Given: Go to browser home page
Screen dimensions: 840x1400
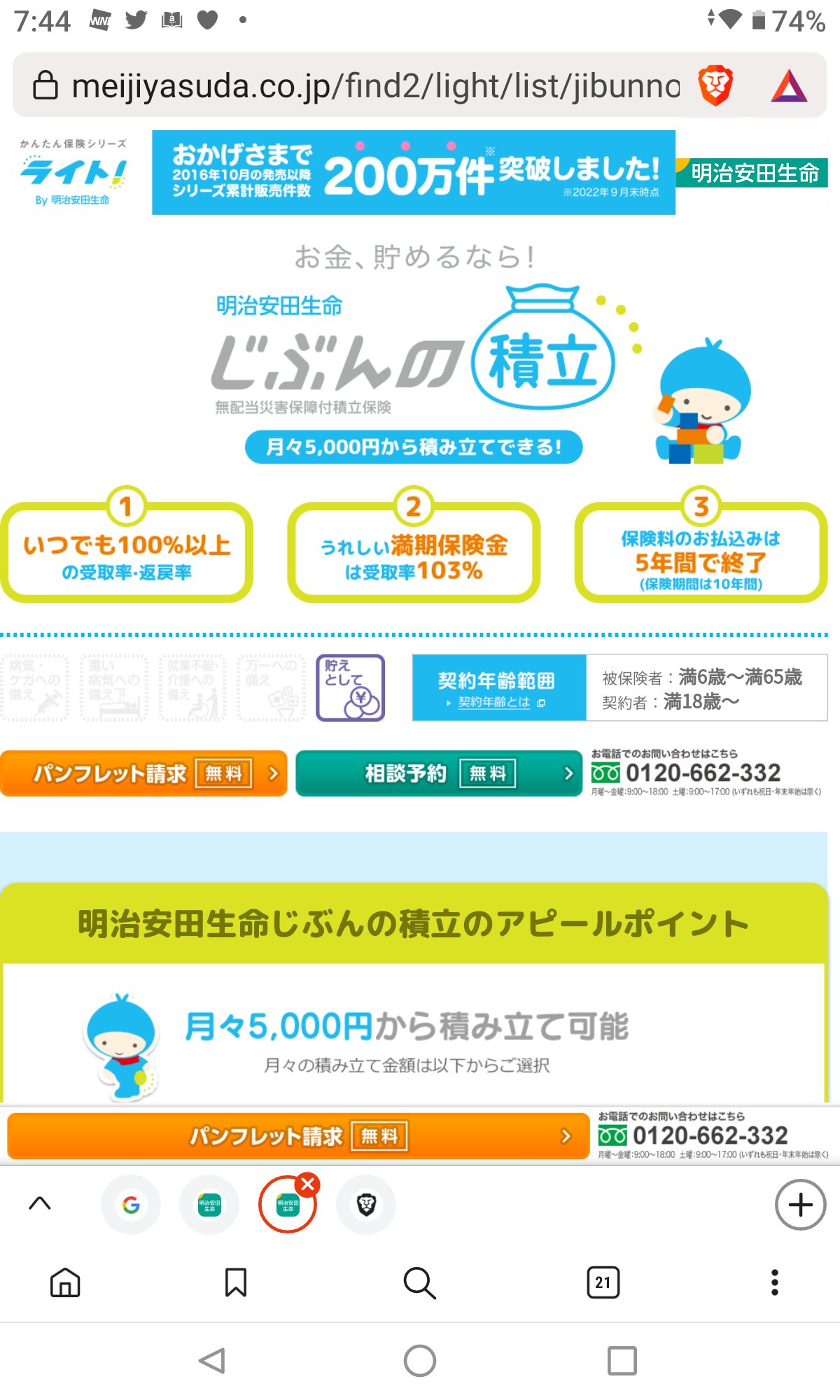Looking at the screenshot, I should pyautogui.click(x=65, y=1282).
